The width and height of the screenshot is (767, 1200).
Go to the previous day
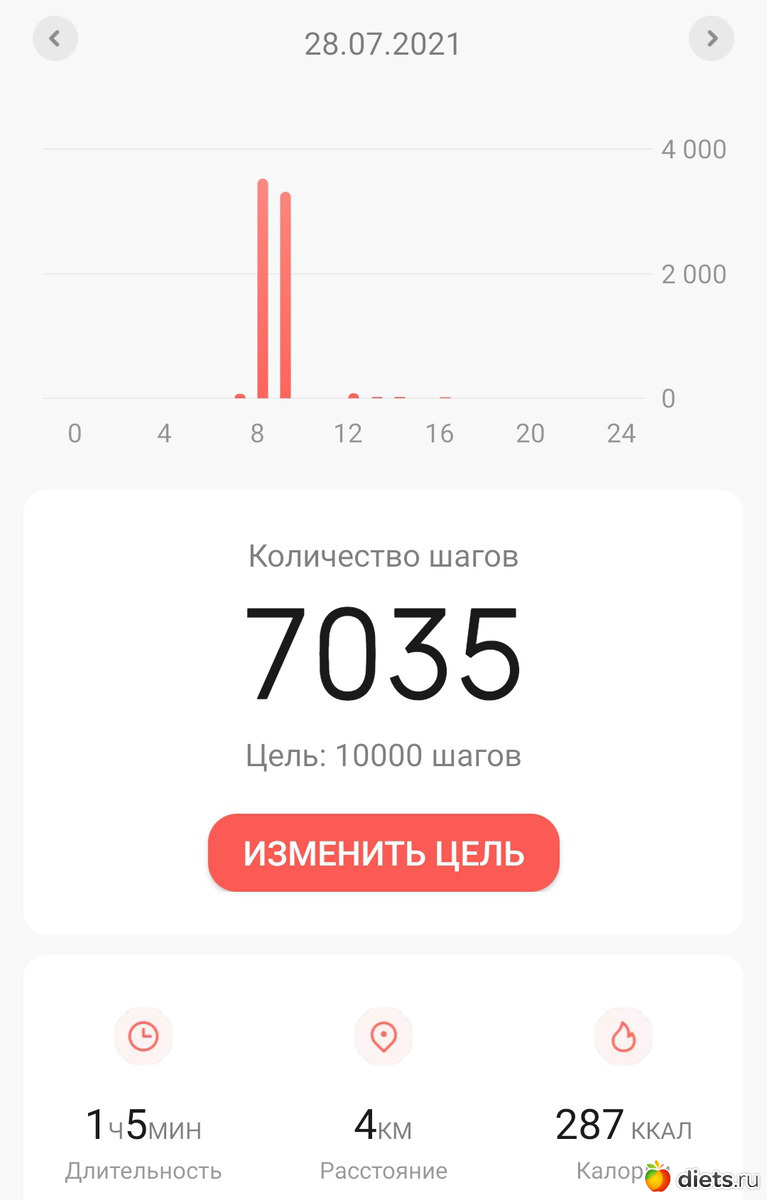tap(55, 39)
